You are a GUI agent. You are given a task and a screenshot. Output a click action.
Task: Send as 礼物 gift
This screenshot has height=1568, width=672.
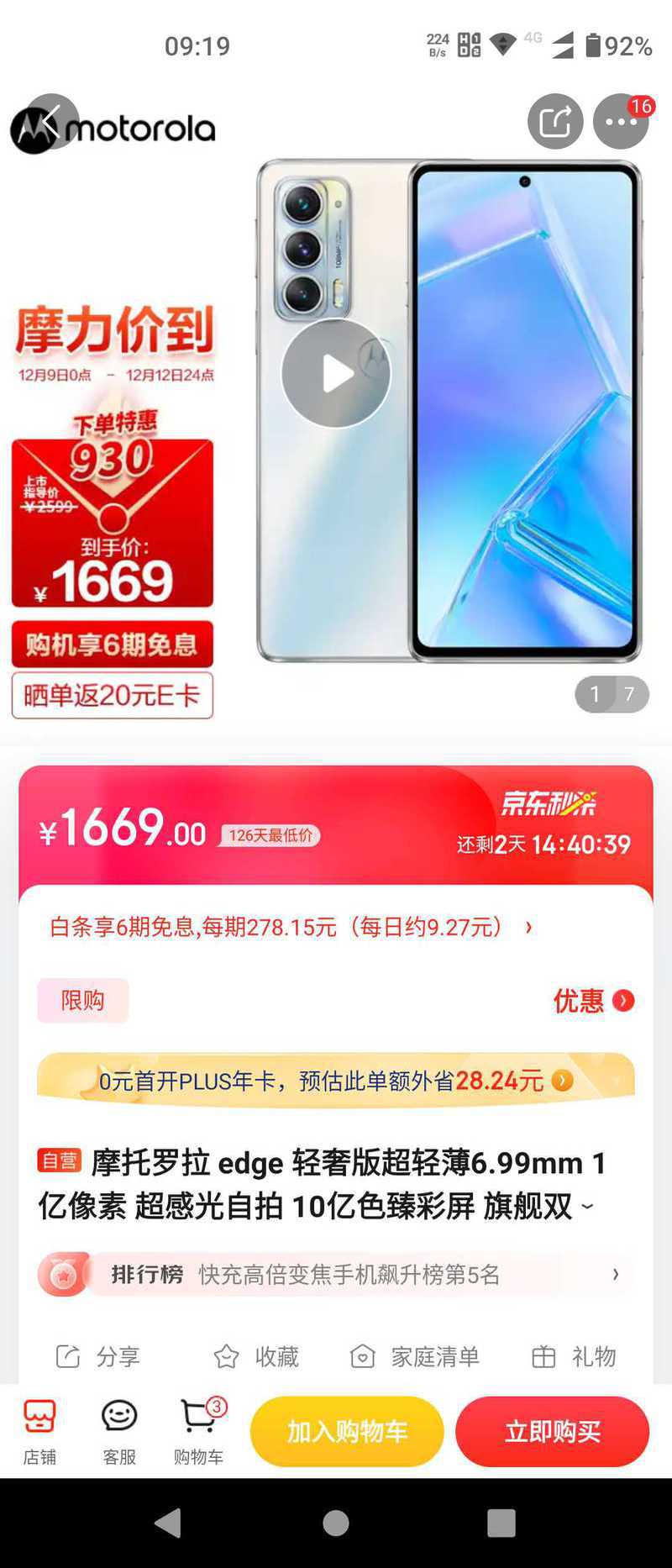[x=575, y=1356]
